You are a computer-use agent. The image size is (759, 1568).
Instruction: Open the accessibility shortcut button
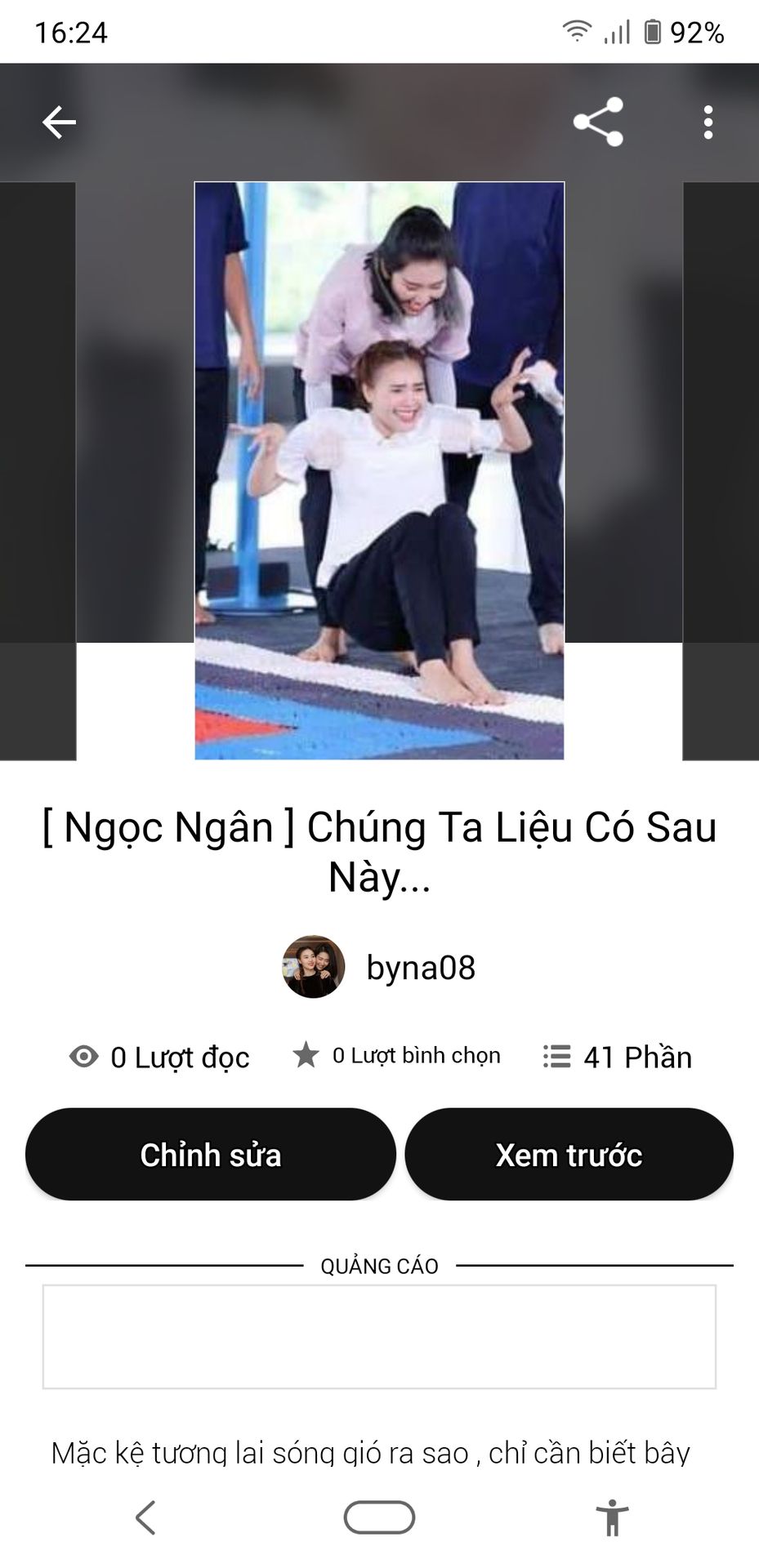point(612,1518)
